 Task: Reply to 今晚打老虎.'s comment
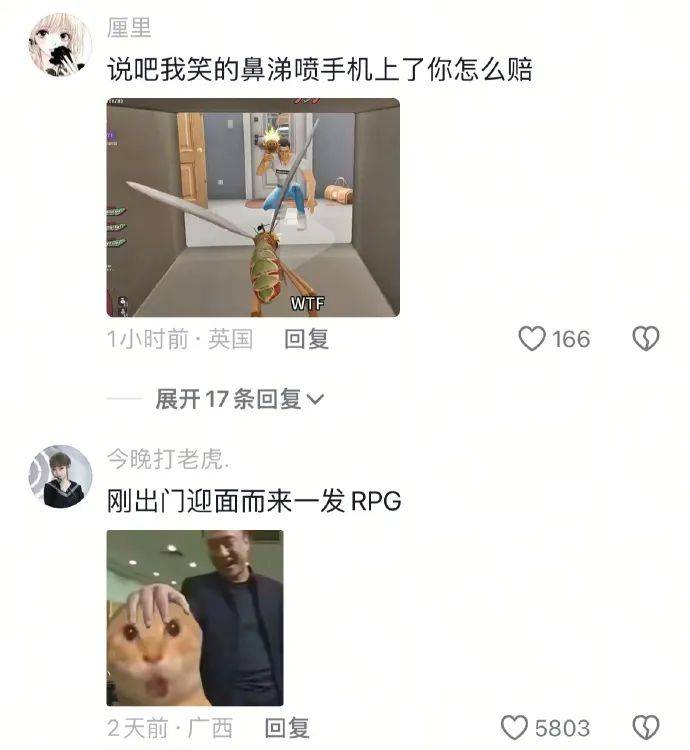(x=286, y=728)
